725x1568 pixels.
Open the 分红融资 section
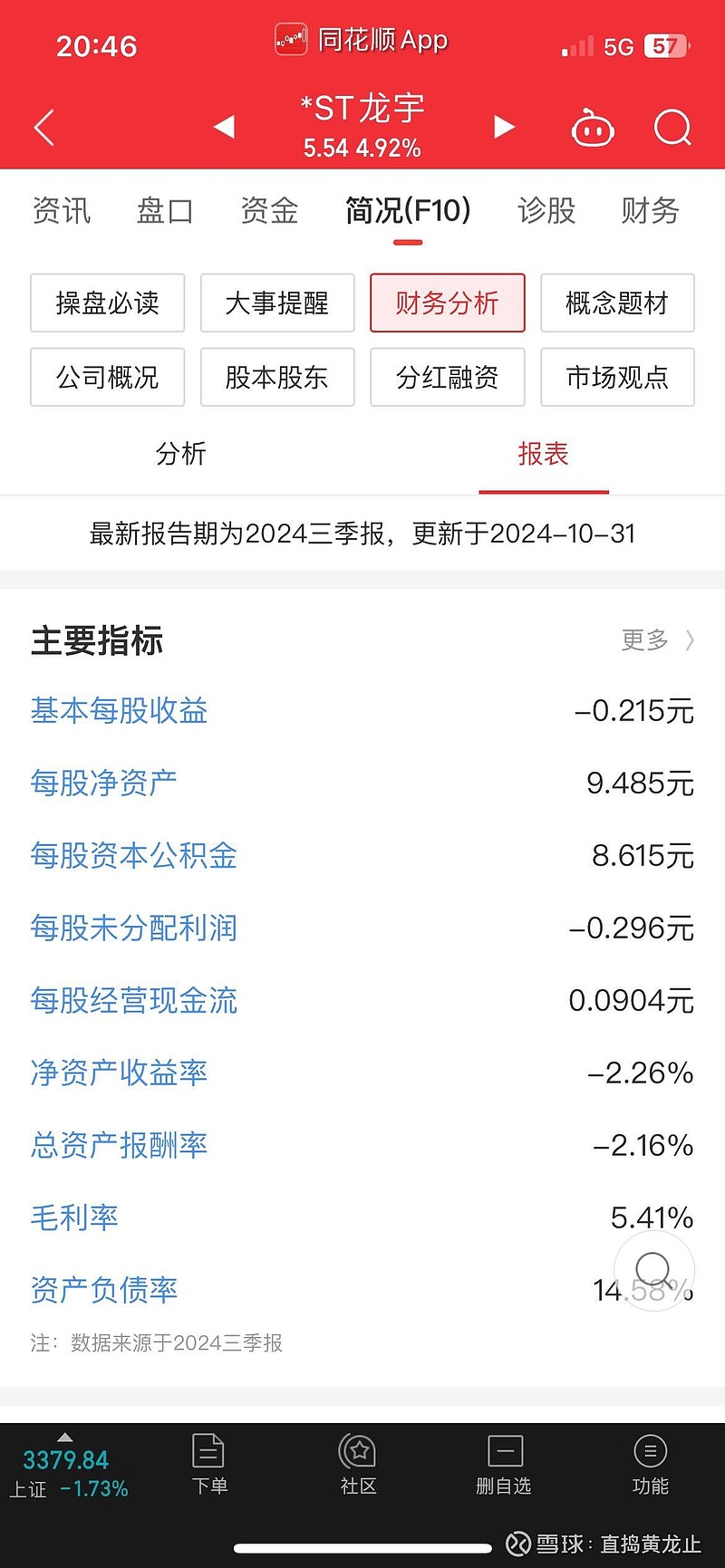[447, 378]
